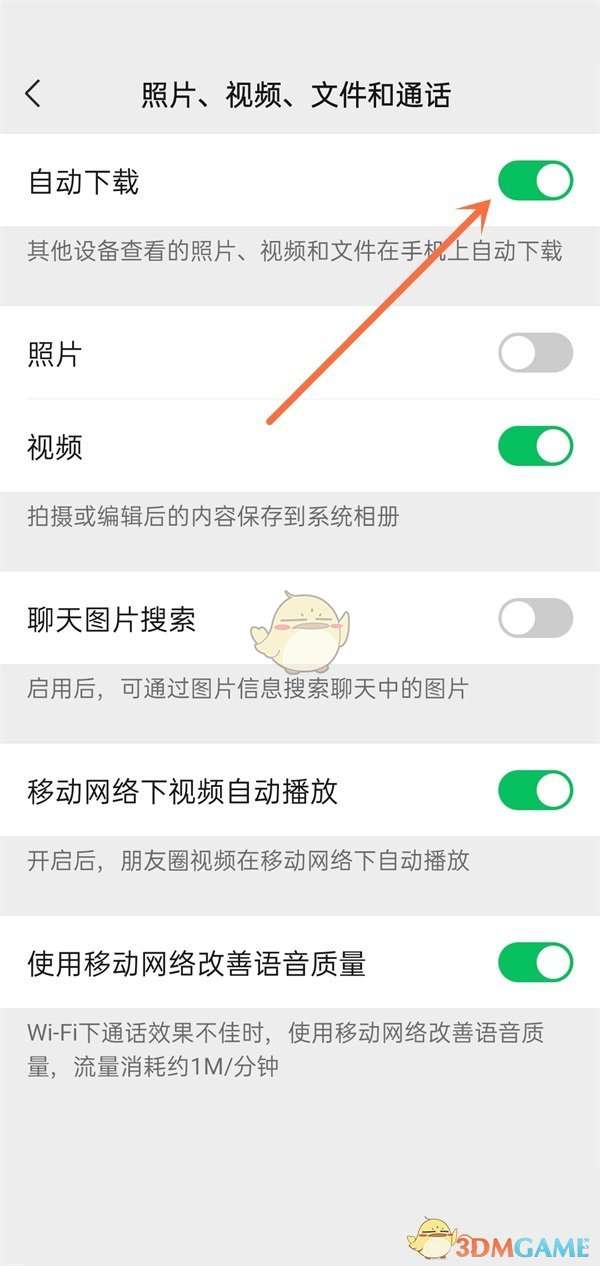The image size is (600, 1266).
Task: Go back from the 照片、视频、文件和通话 page
Action: click(x=33, y=94)
